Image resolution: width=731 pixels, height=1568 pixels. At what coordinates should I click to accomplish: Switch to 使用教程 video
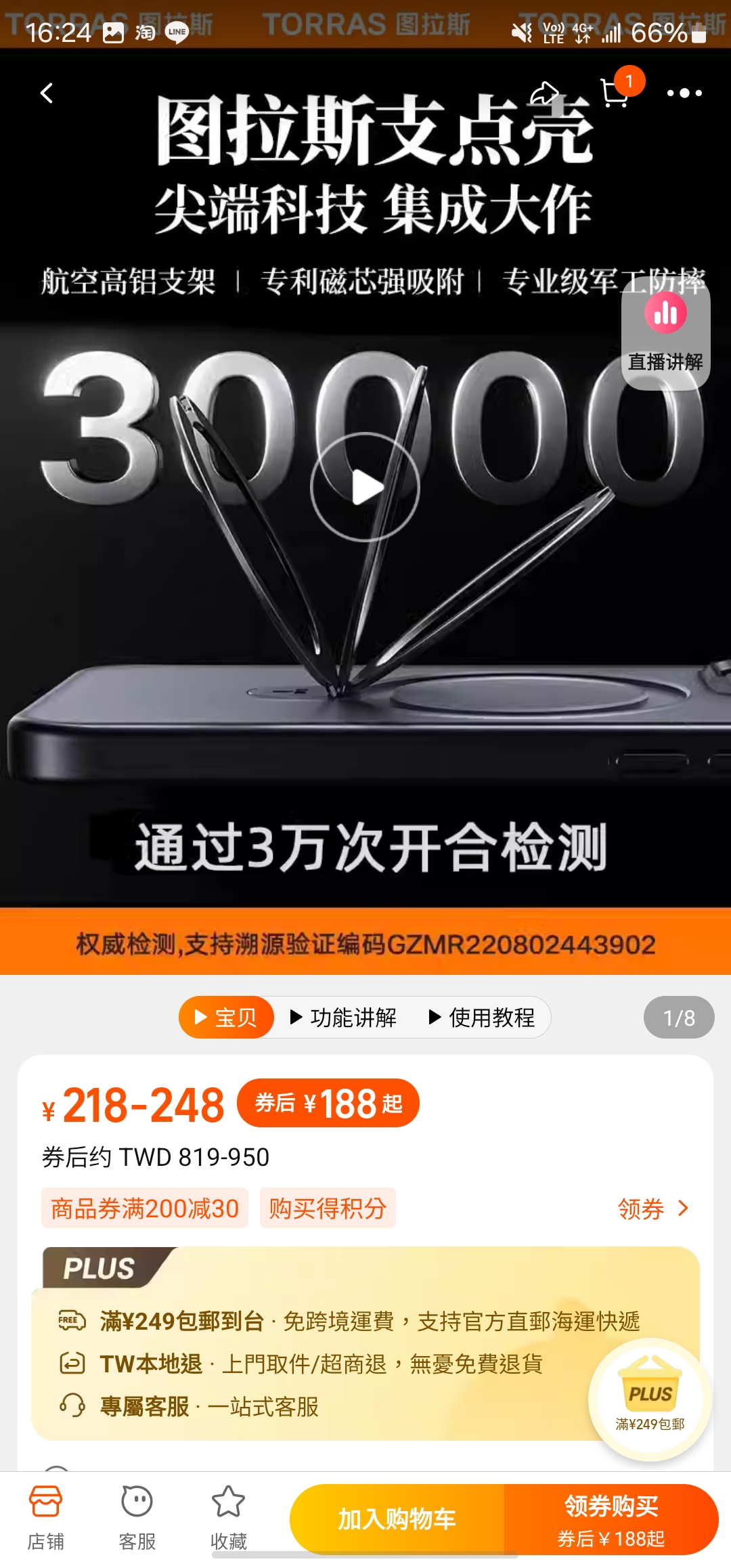[482, 1017]
